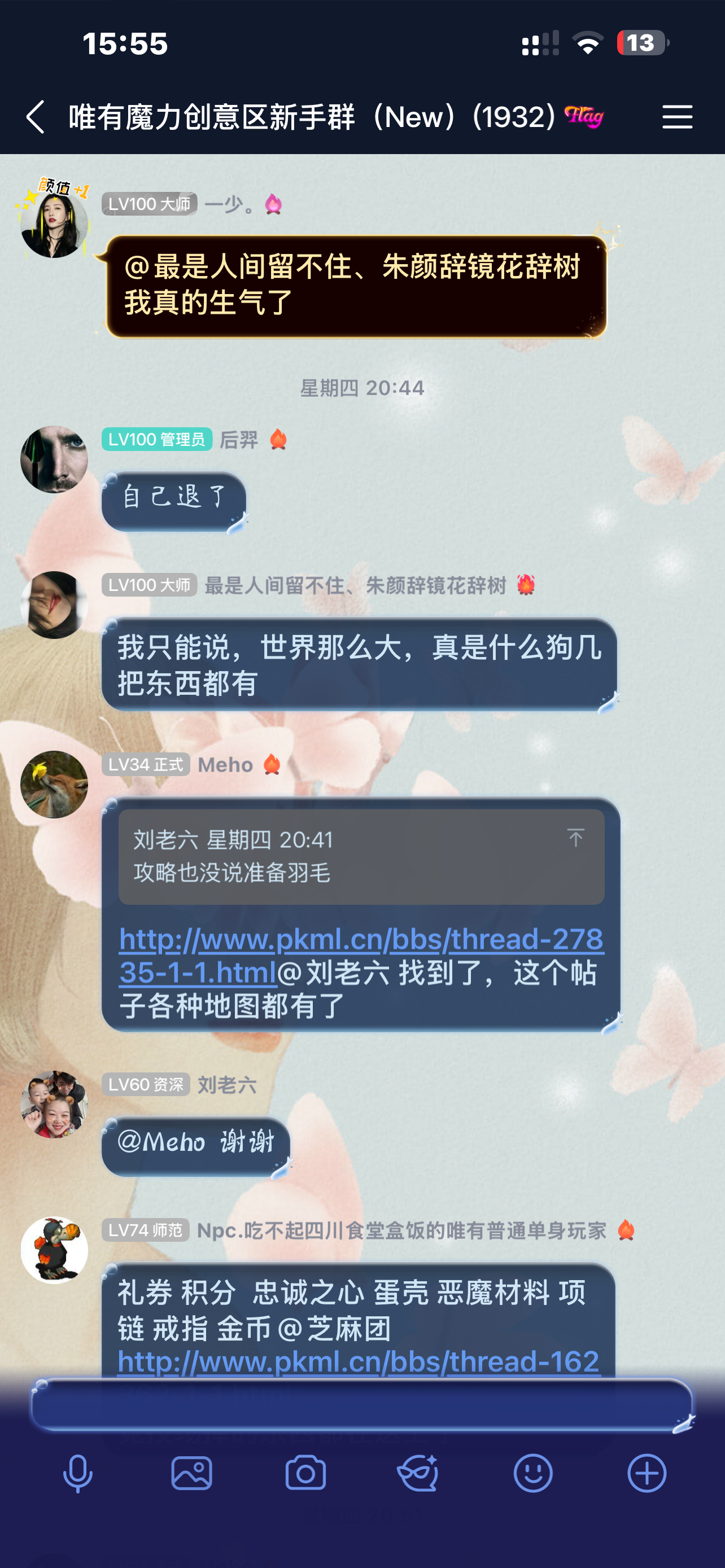Open avatar of 最是人间留不住 user

pyautogui.click(x=54, y=605)
